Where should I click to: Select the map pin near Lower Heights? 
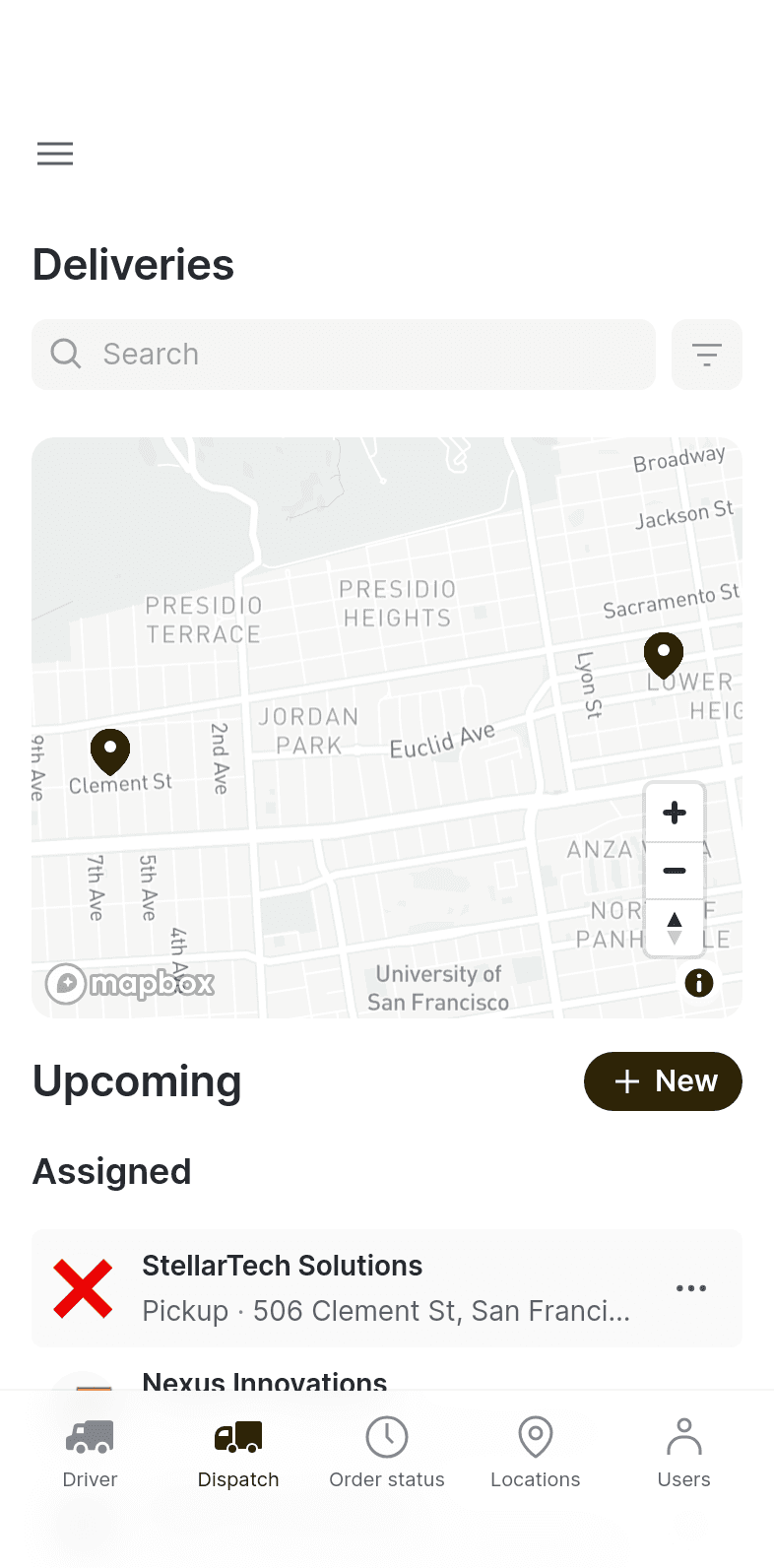tap(664, 656)
